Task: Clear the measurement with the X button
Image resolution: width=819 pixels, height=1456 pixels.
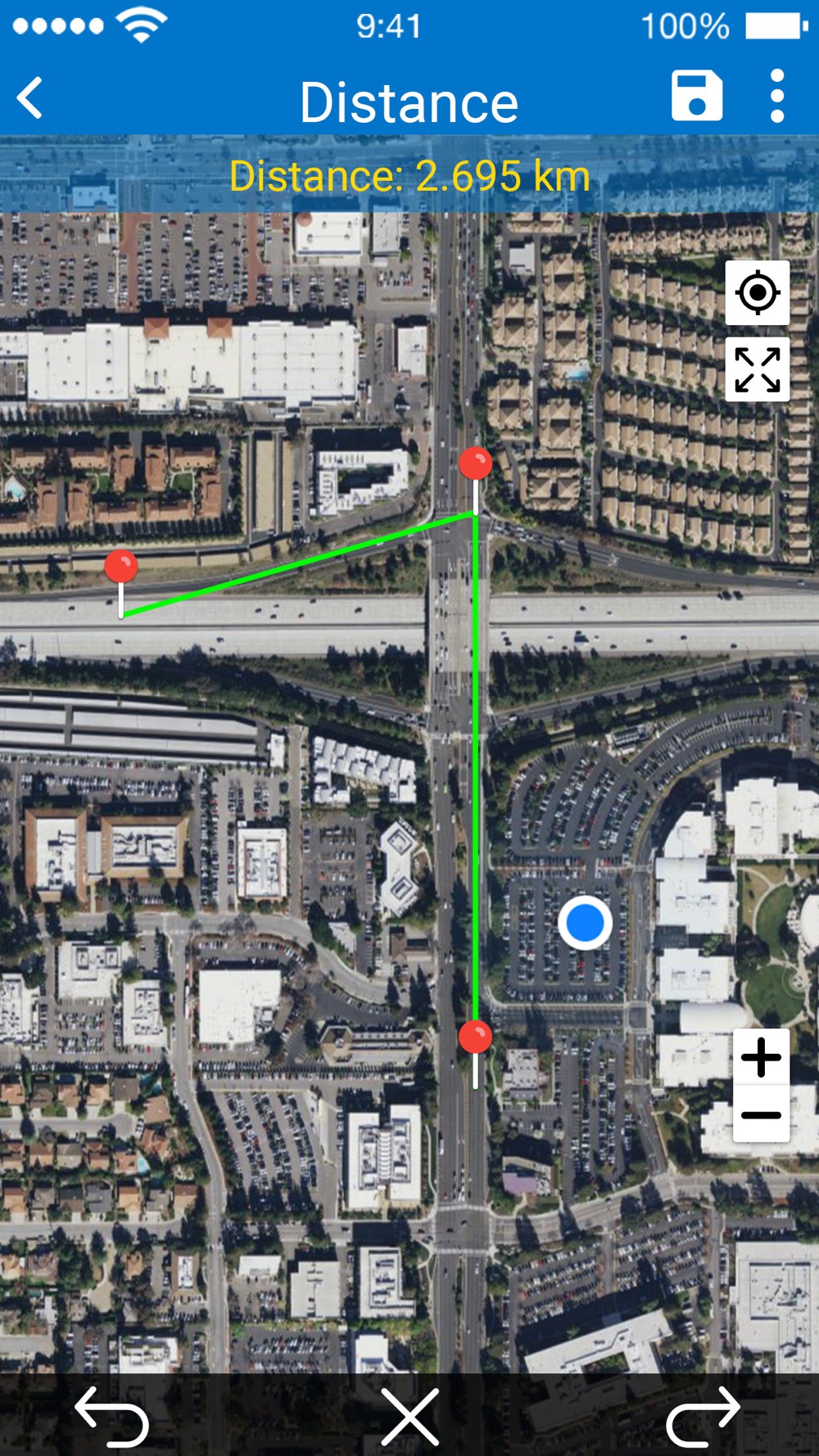Action: click(410, 1417)
